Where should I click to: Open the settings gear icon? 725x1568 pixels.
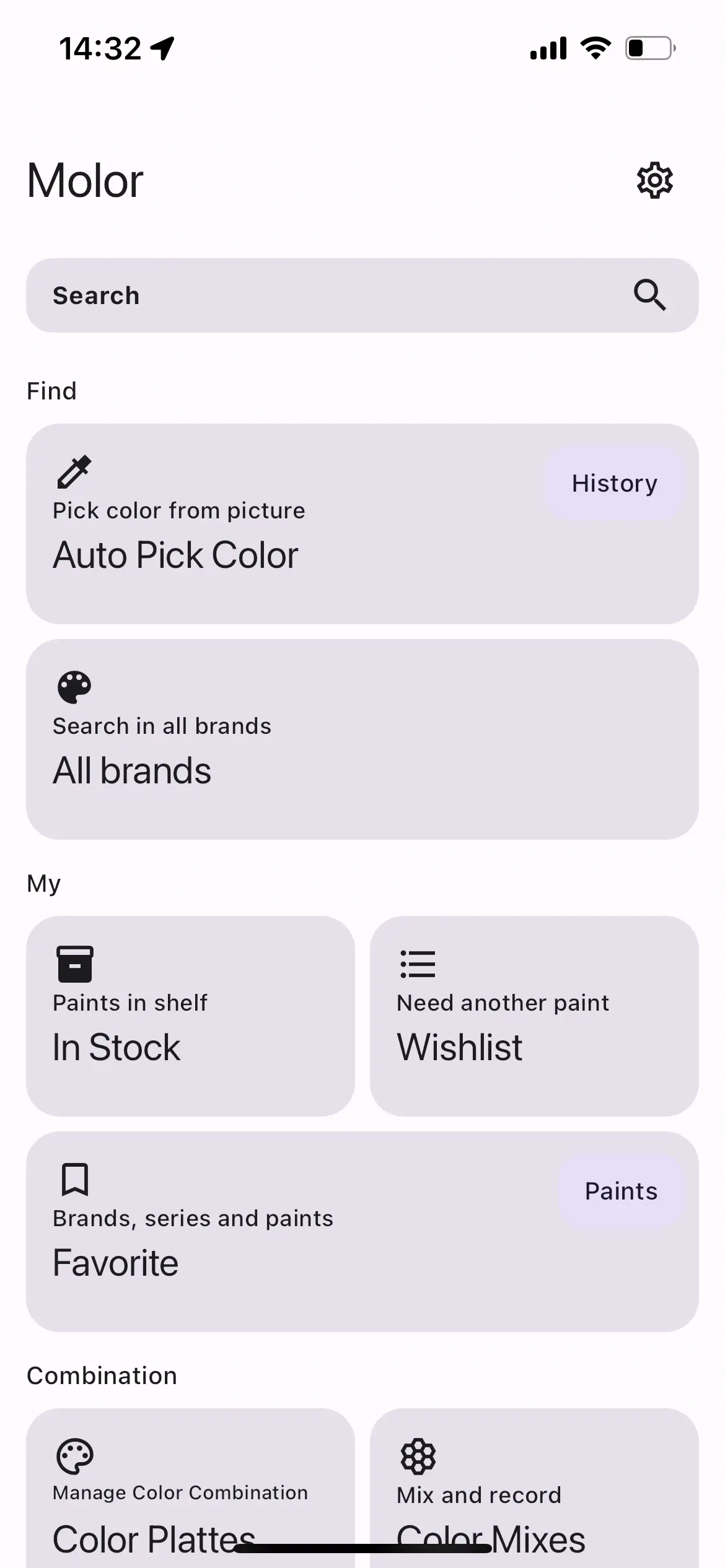click(654, 181)
